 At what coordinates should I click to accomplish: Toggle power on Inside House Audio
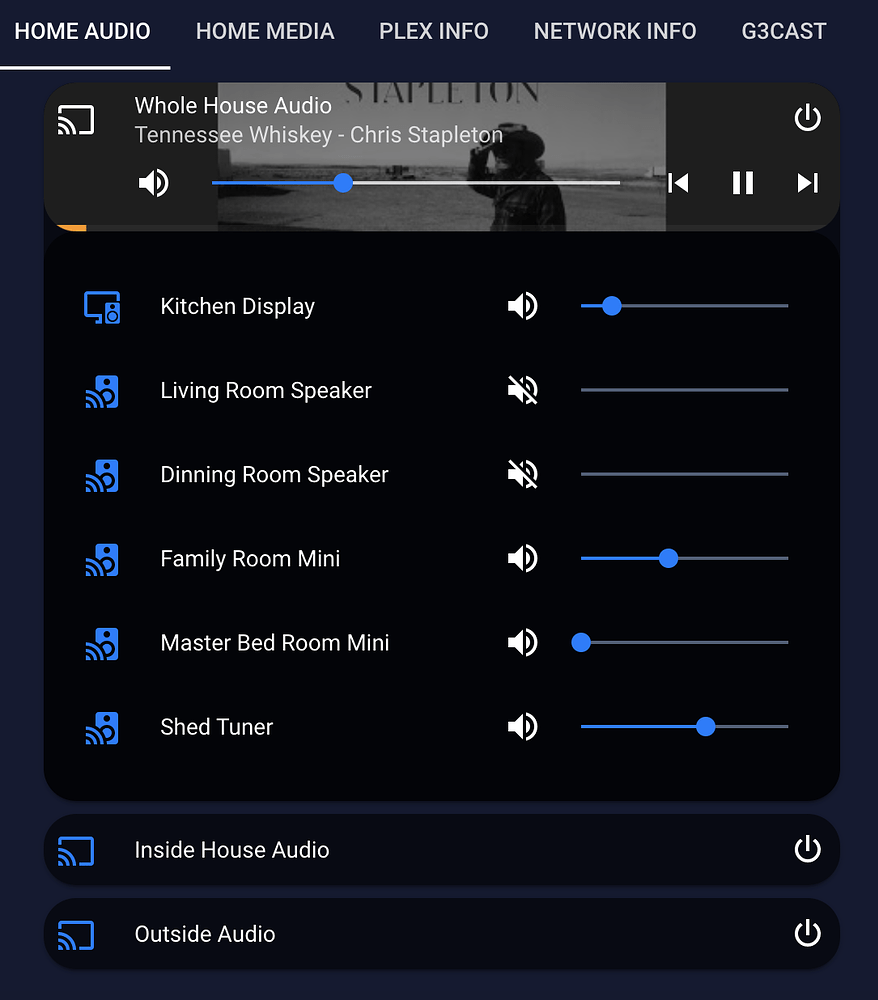pyautogui.click(x=807, y=849)
